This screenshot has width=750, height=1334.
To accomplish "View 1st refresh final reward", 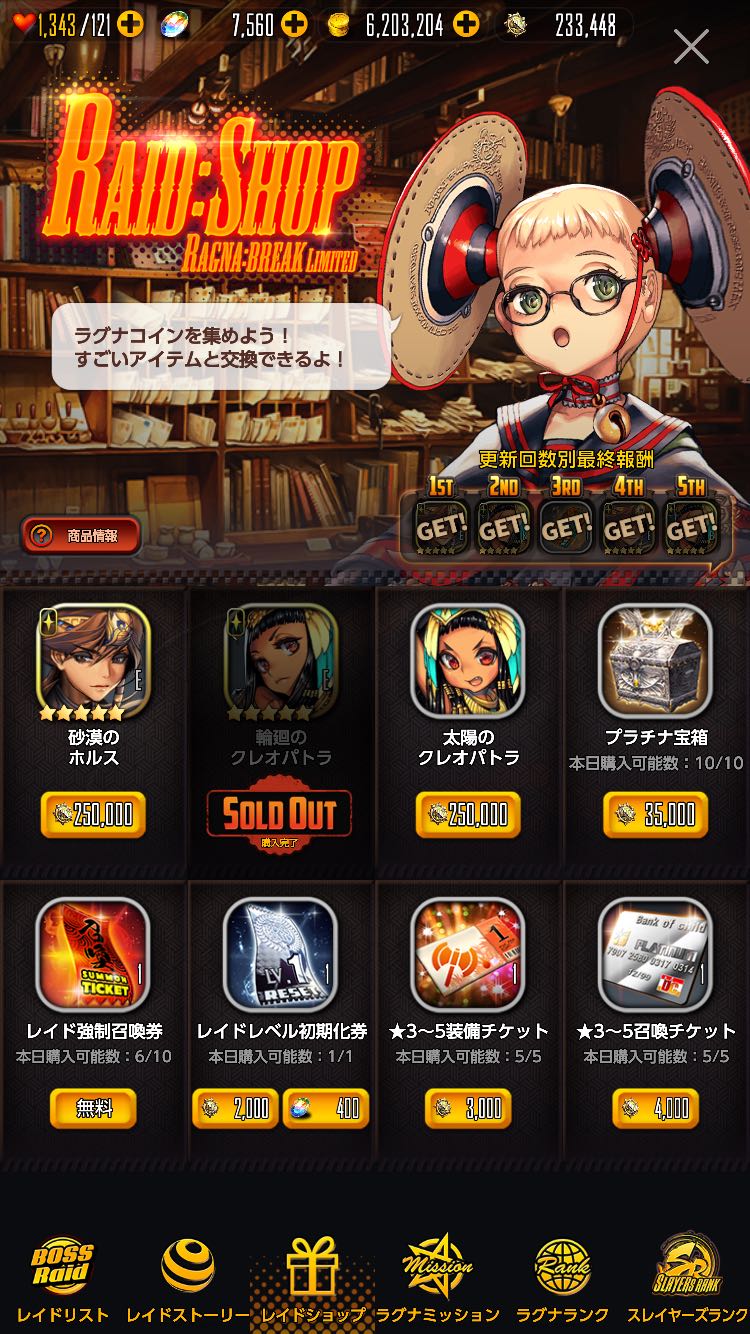I will (x=441, y=524).
